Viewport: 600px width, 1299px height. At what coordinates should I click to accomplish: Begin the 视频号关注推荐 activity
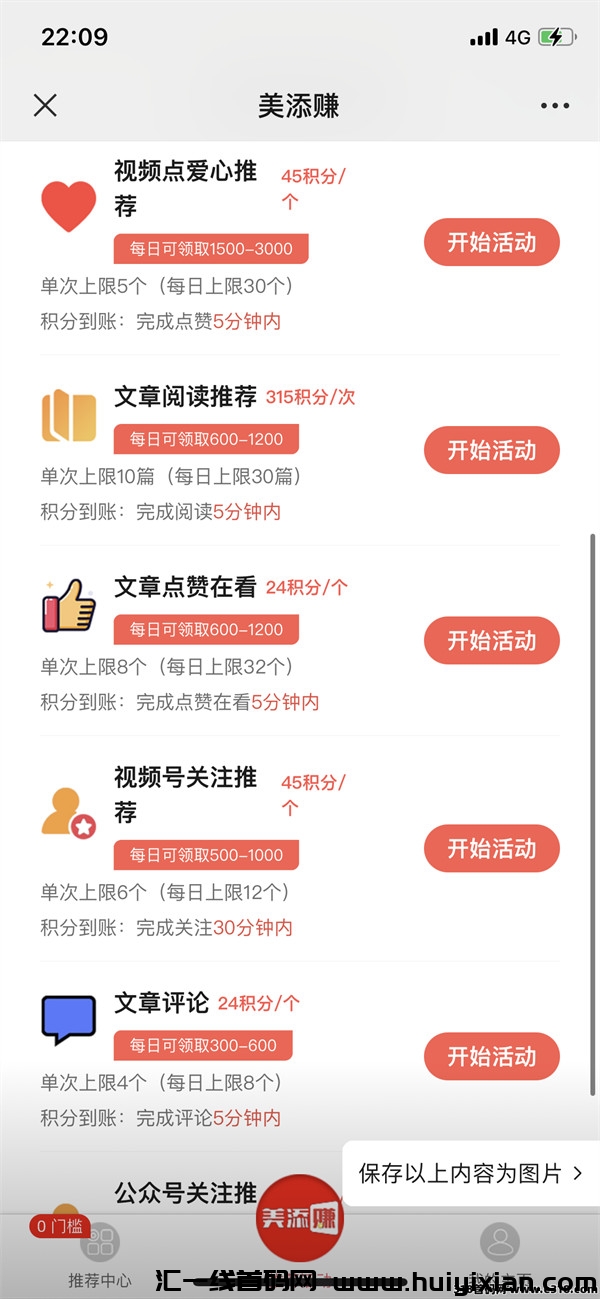491,849
